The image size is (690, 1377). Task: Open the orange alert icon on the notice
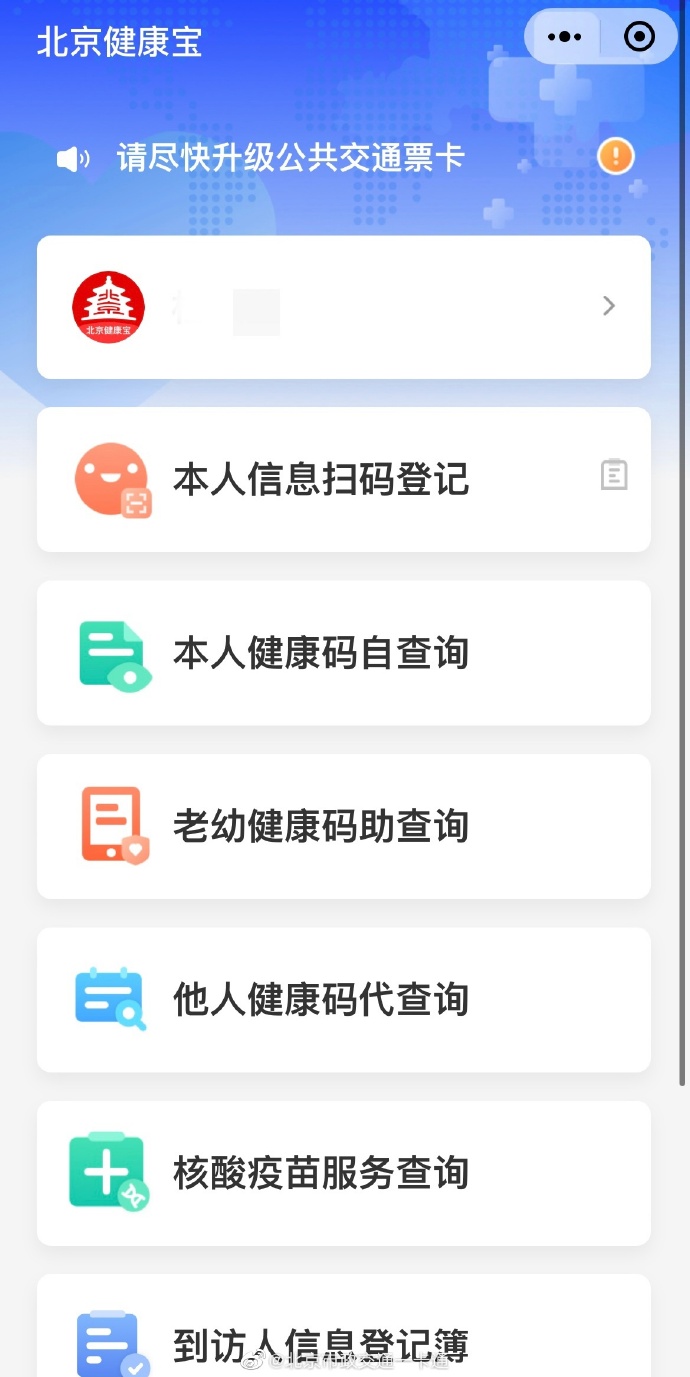pos(615,156)
